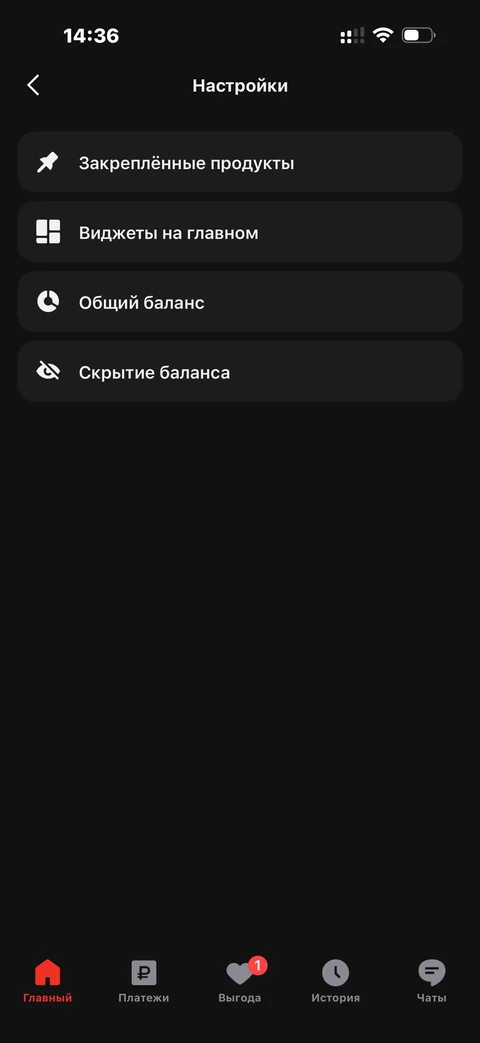The image size is (480, 1043).
Task: Open Виджеты на главном row
Action: (239, 232)
